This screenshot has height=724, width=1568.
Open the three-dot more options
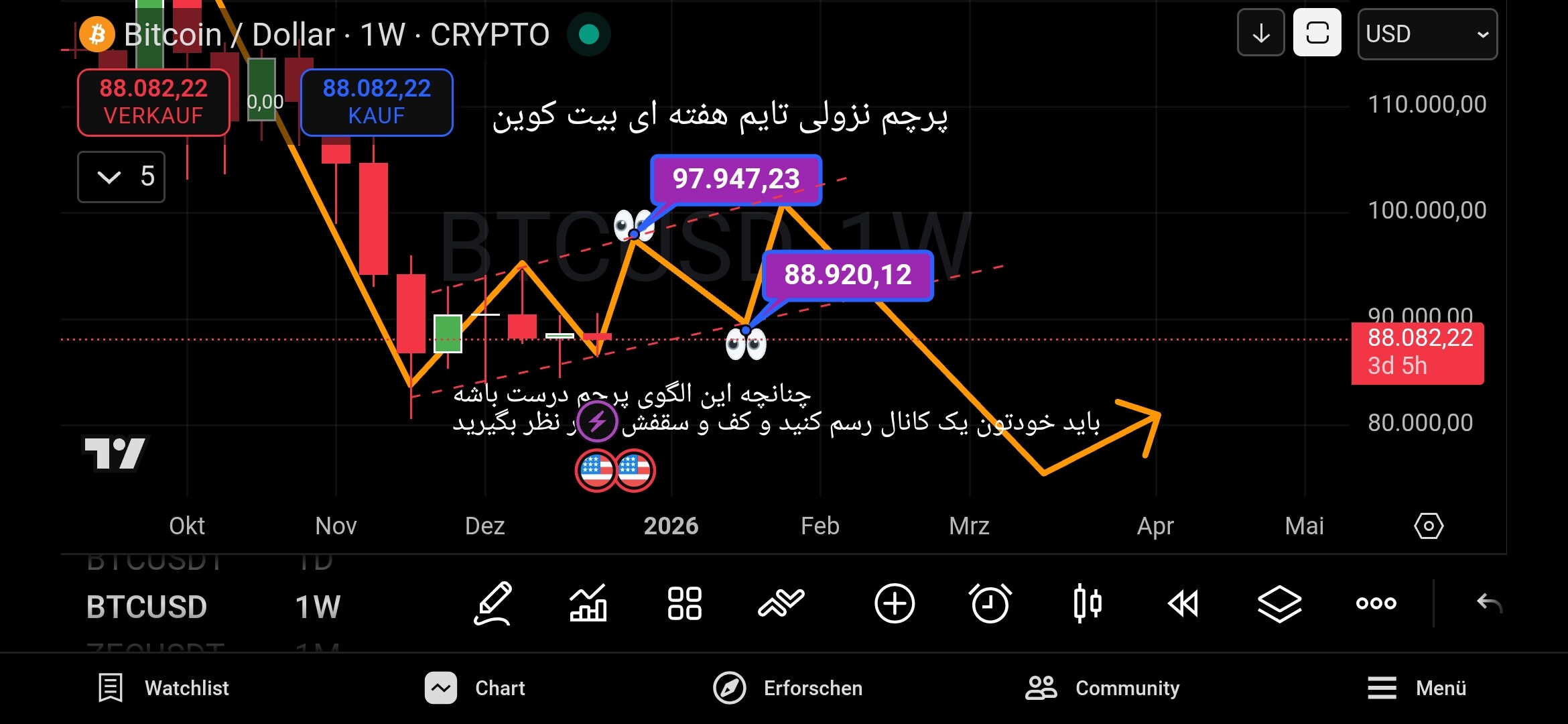(x=1376, y=604)
